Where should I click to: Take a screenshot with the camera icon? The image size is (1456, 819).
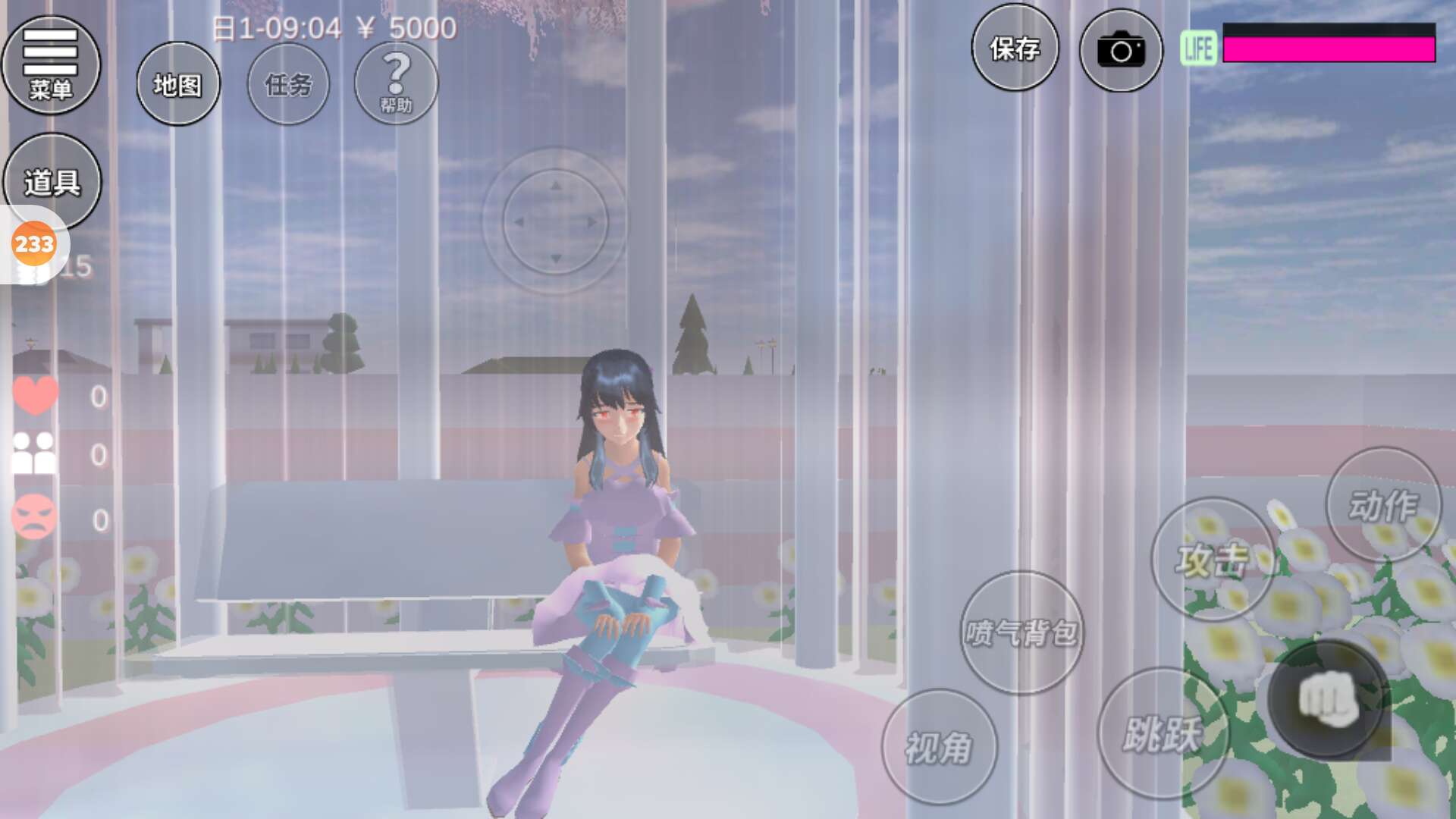pyautogui.click(x=1121, y=50)
